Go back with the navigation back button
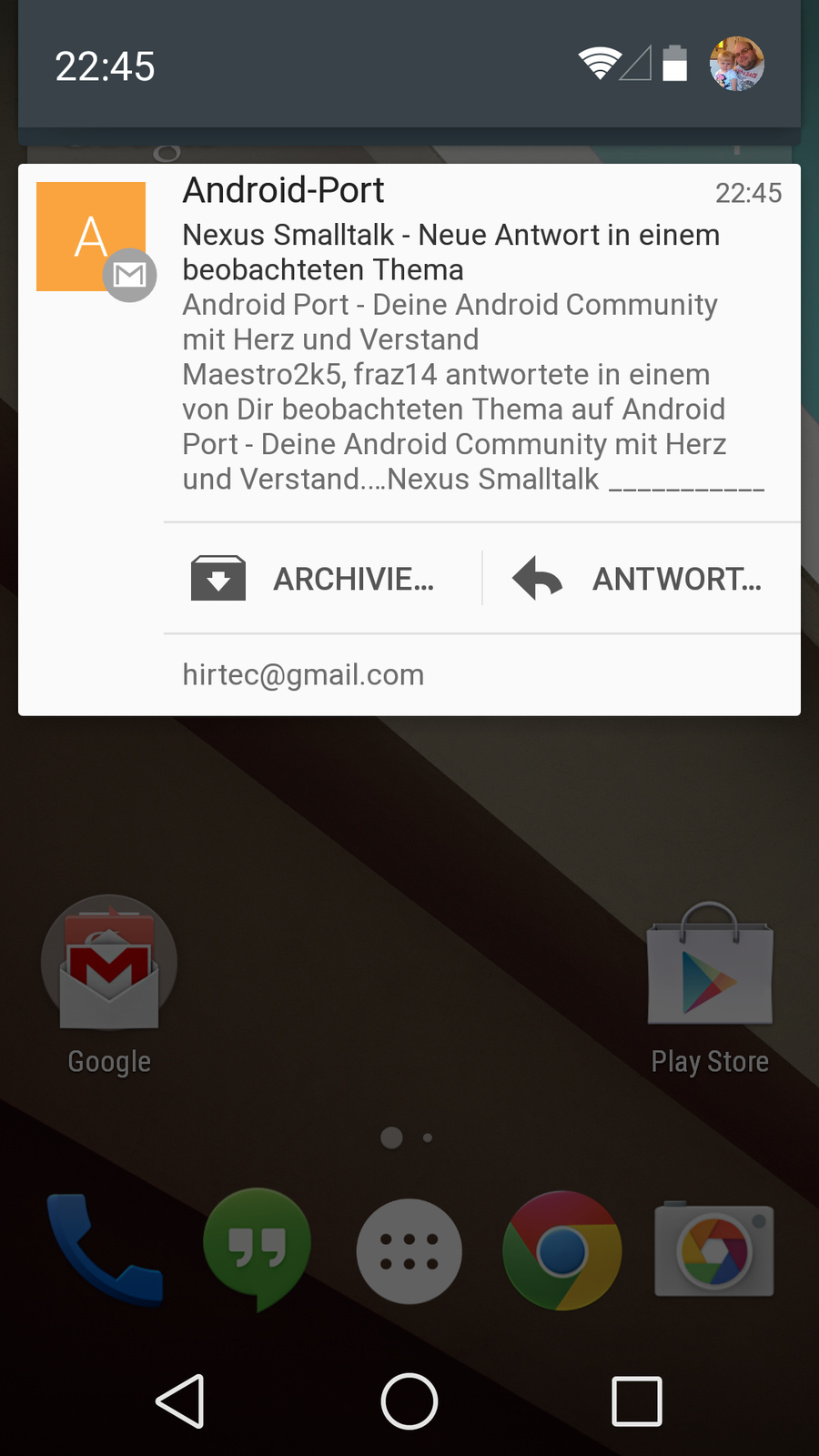The image size is (819, 1456). [180, 1401]
